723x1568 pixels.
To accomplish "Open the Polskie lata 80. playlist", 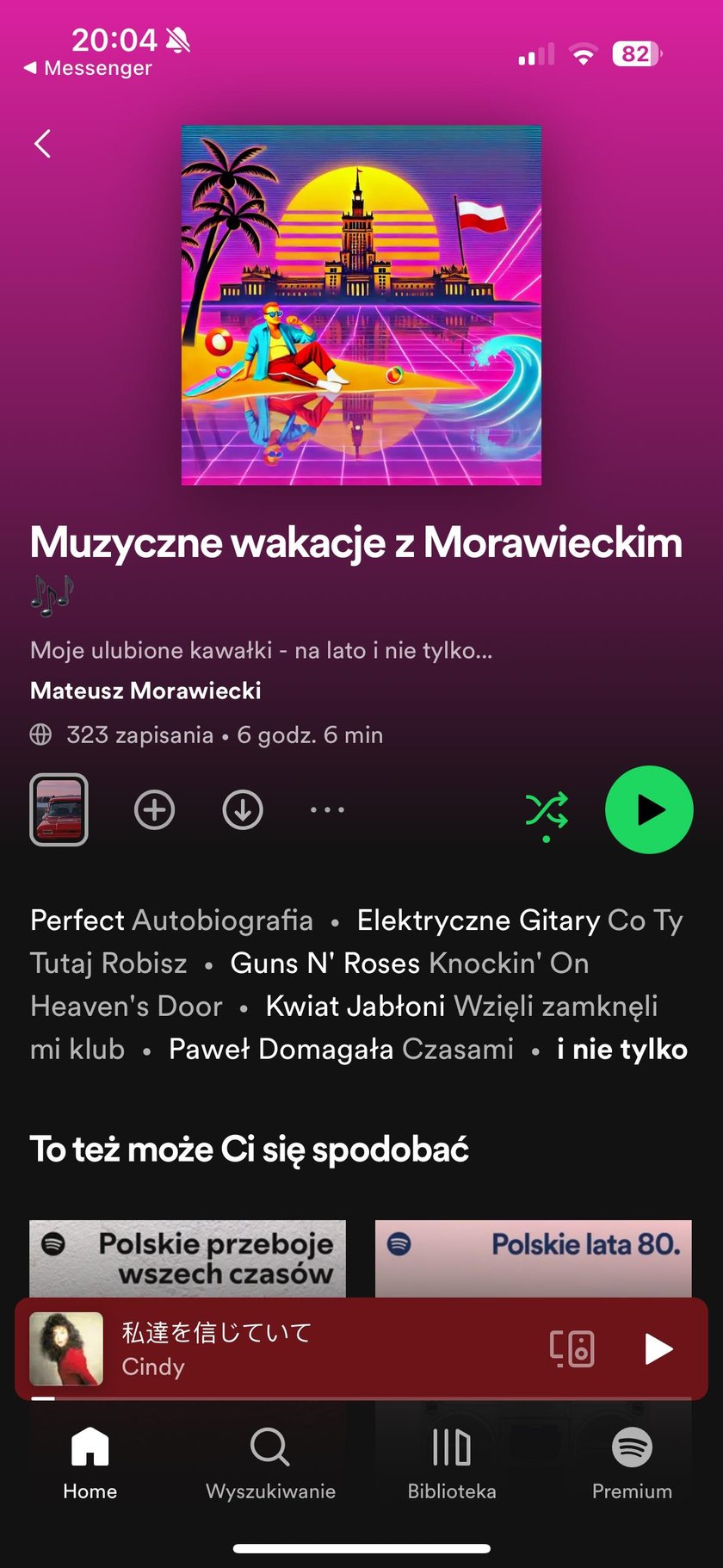I will click(x=534, y=1258).
